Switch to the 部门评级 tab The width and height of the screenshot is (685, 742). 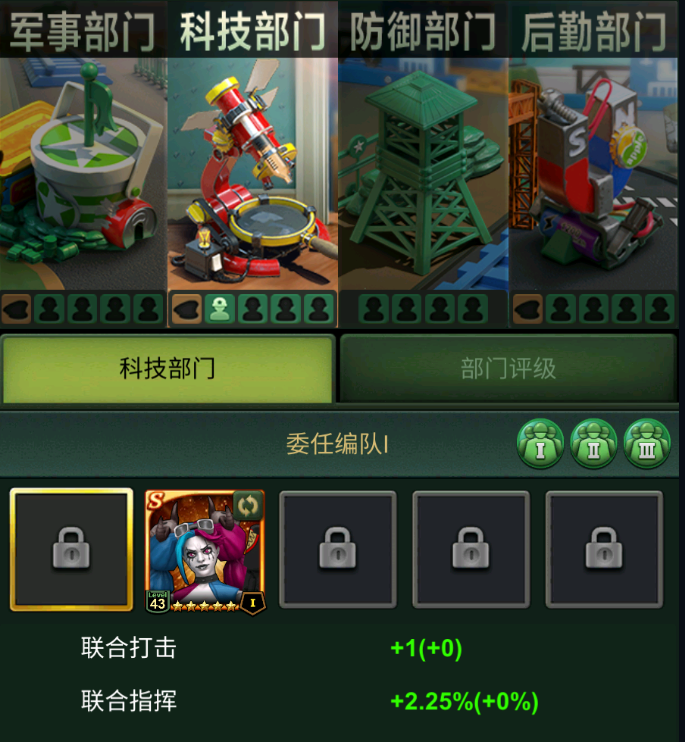tap(508, 369)
